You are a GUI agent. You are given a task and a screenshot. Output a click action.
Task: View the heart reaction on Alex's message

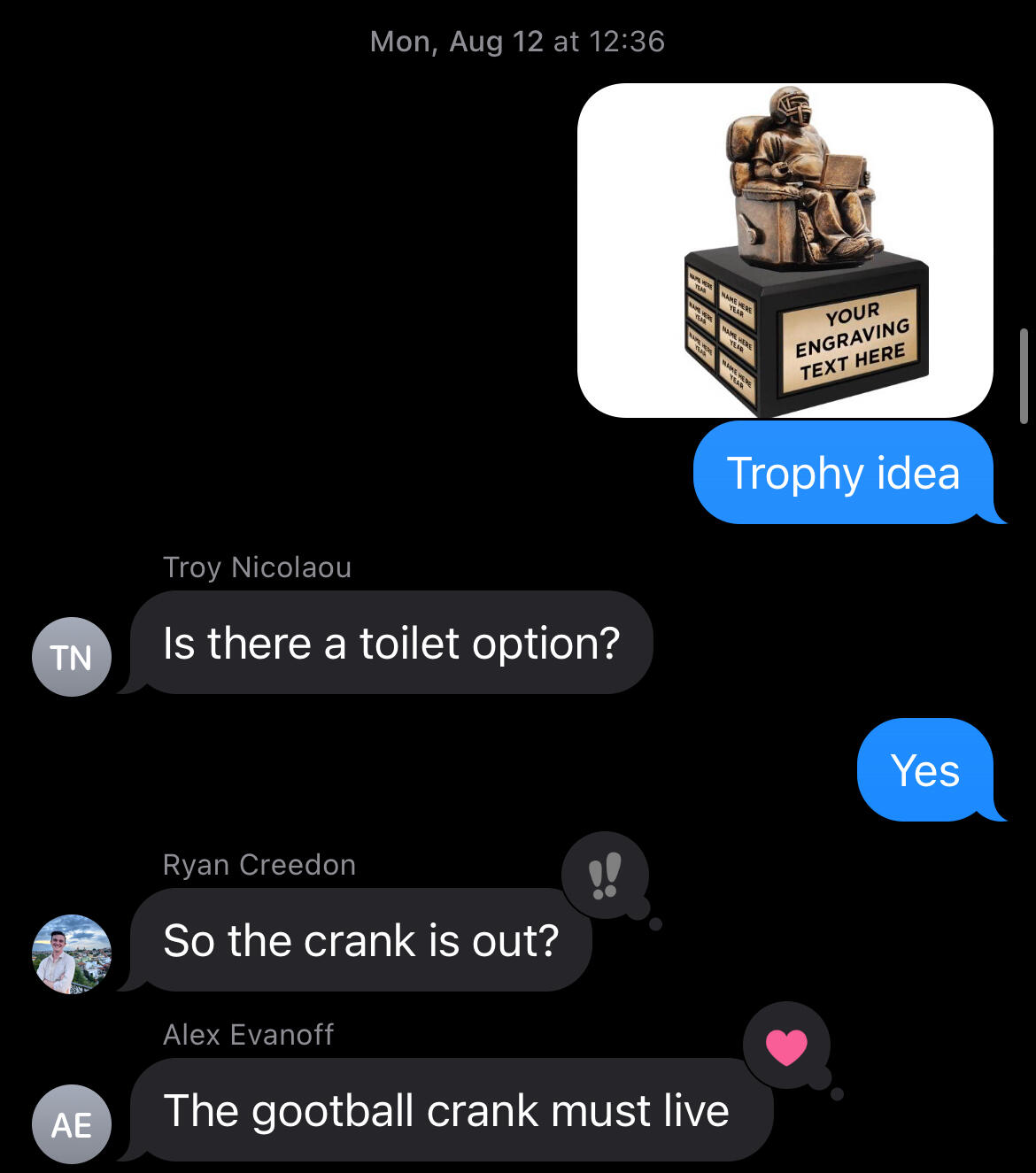point(786,1046)
